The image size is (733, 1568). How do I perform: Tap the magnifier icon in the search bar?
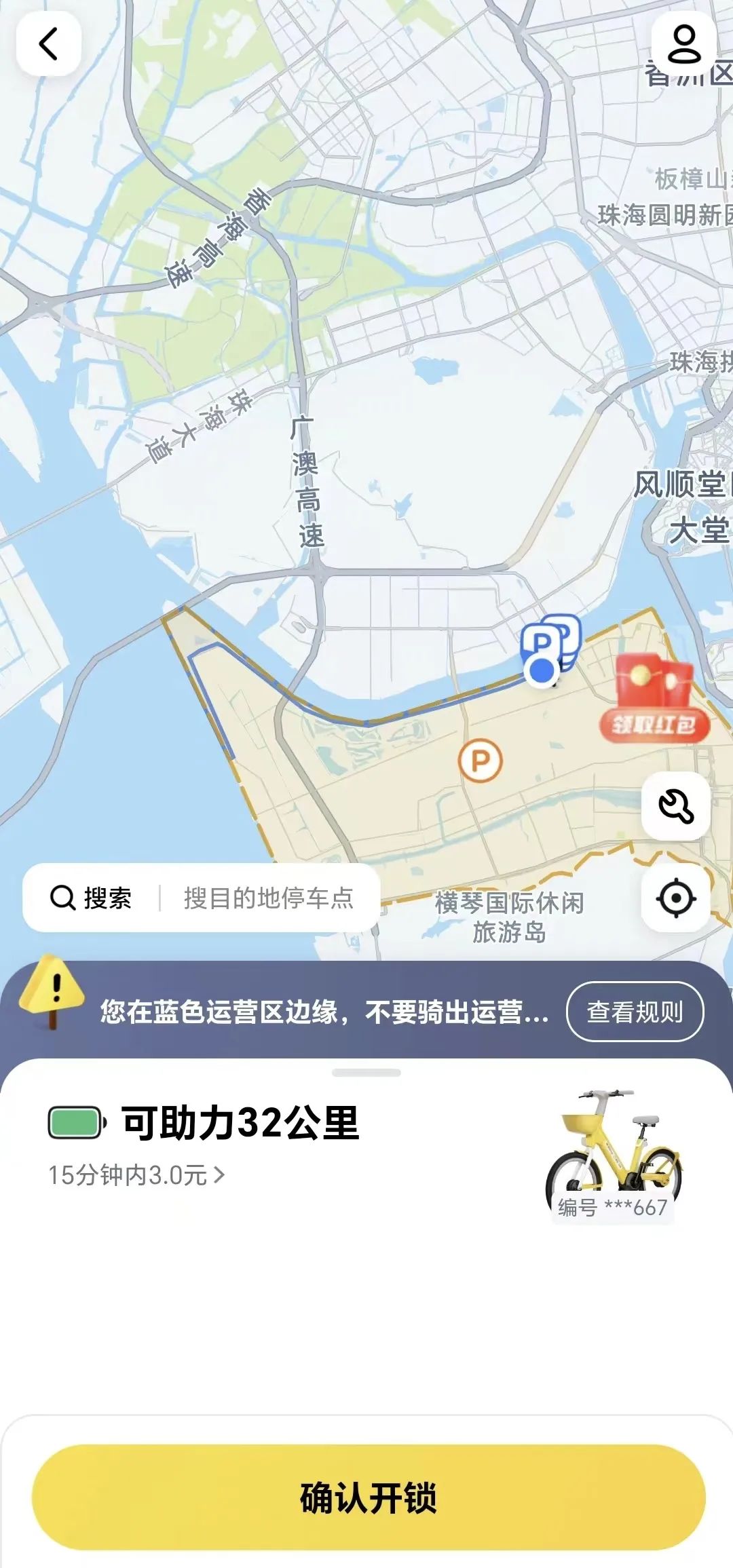pyautogui.click(x=62, y=896)
